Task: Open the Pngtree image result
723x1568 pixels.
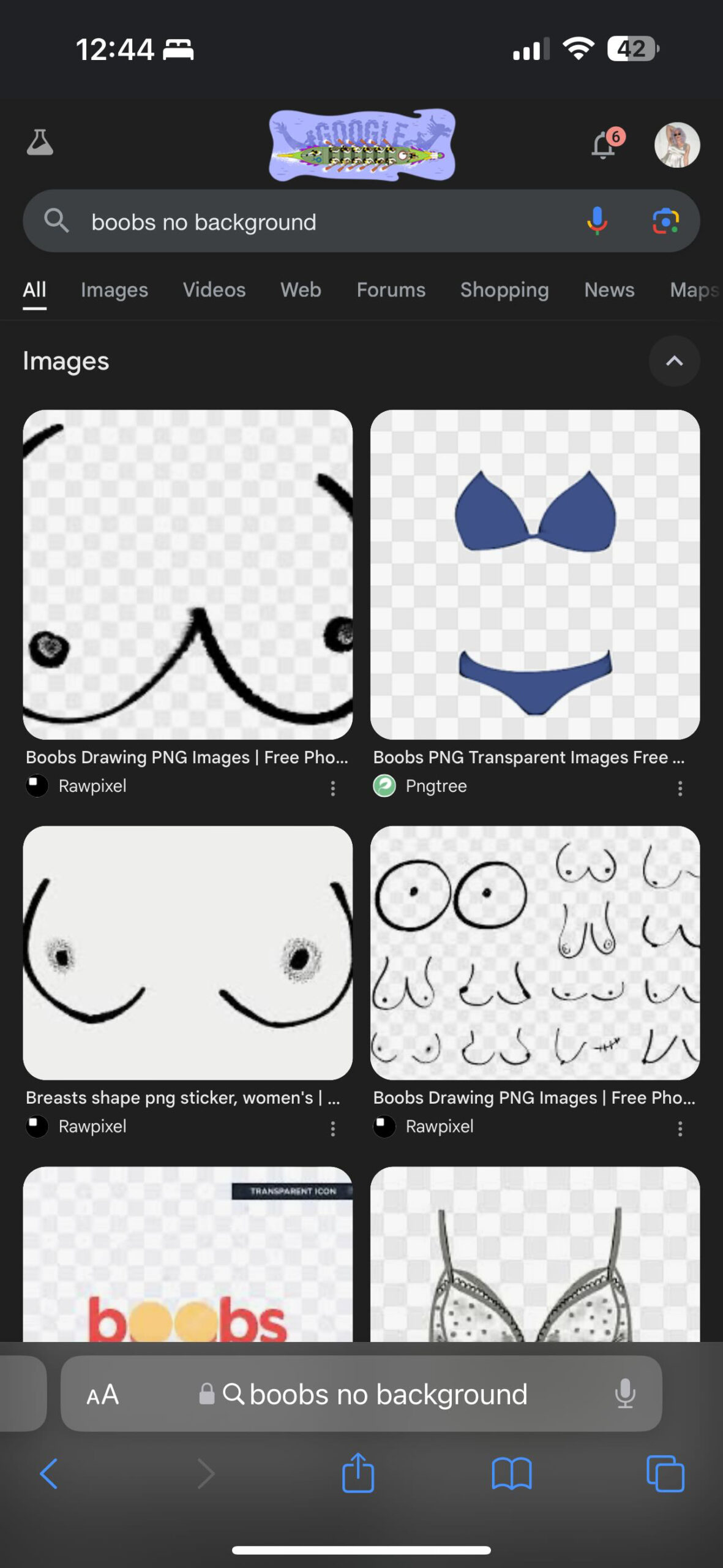Action: pos(534,575)
